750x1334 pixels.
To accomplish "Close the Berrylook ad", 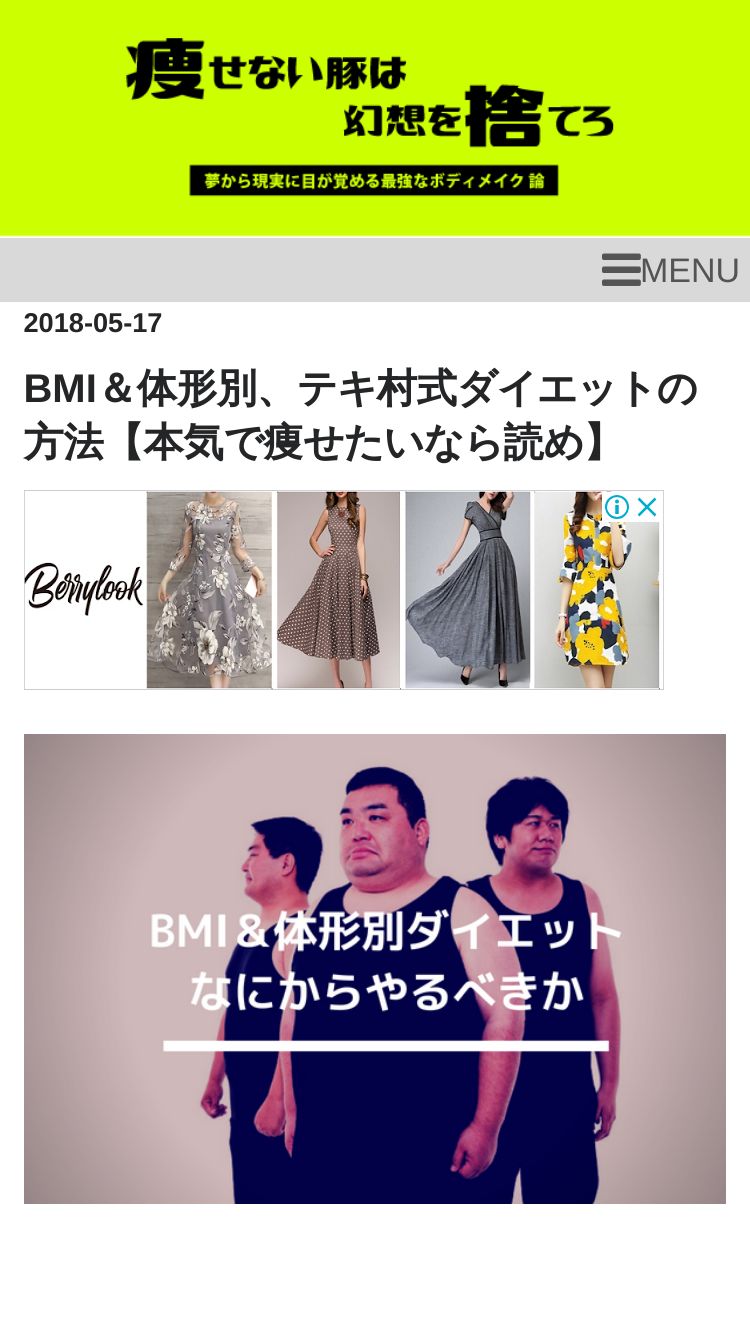I will tap(647, 507).
